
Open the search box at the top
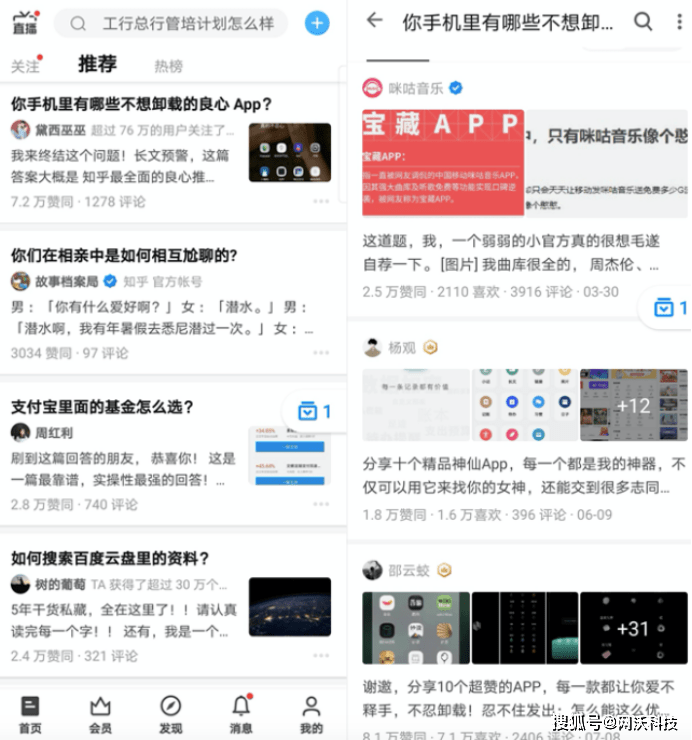170,23
